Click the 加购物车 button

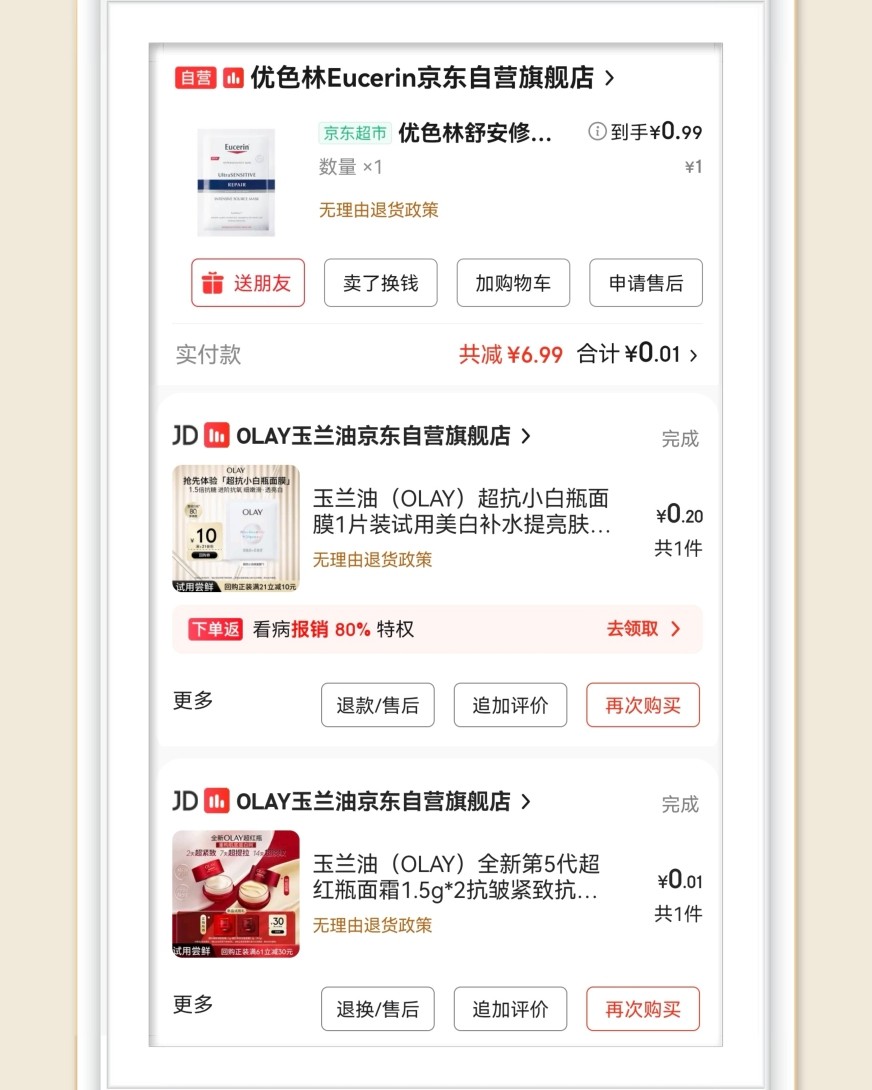click(513, 282)
